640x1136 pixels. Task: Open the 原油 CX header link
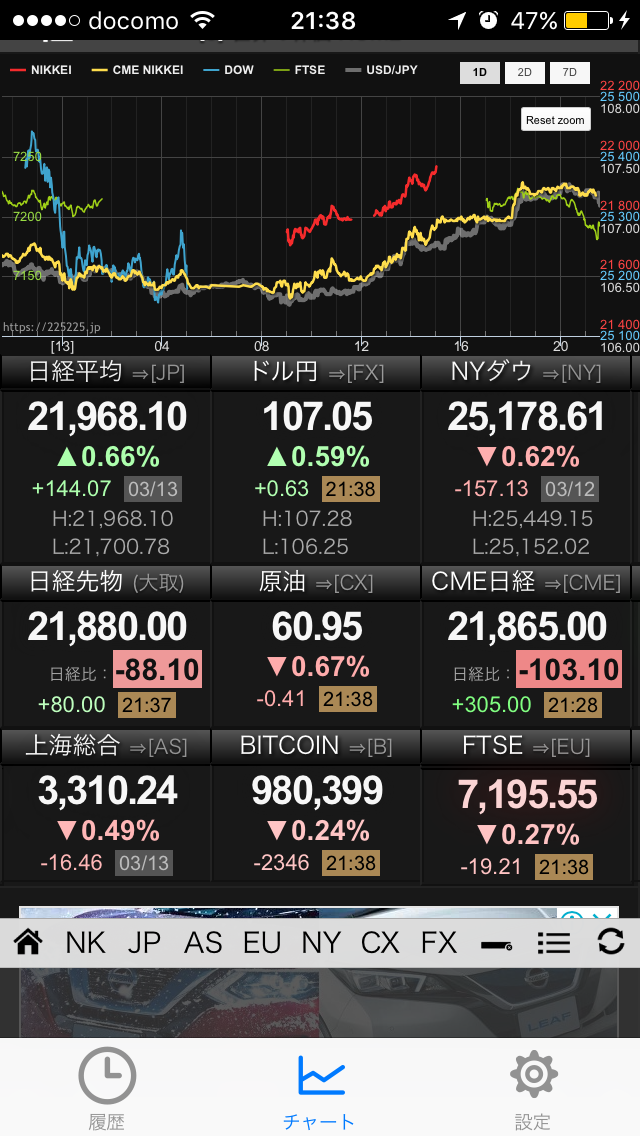(x=316, y=582)
